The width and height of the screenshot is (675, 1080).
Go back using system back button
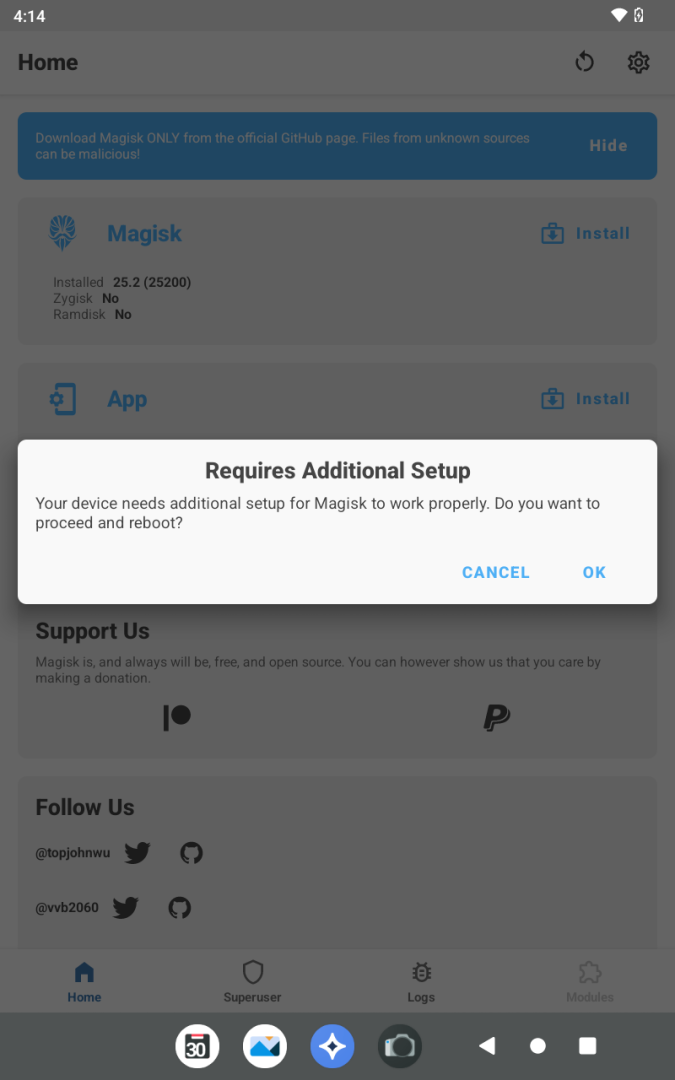[x=487, y=1046]
